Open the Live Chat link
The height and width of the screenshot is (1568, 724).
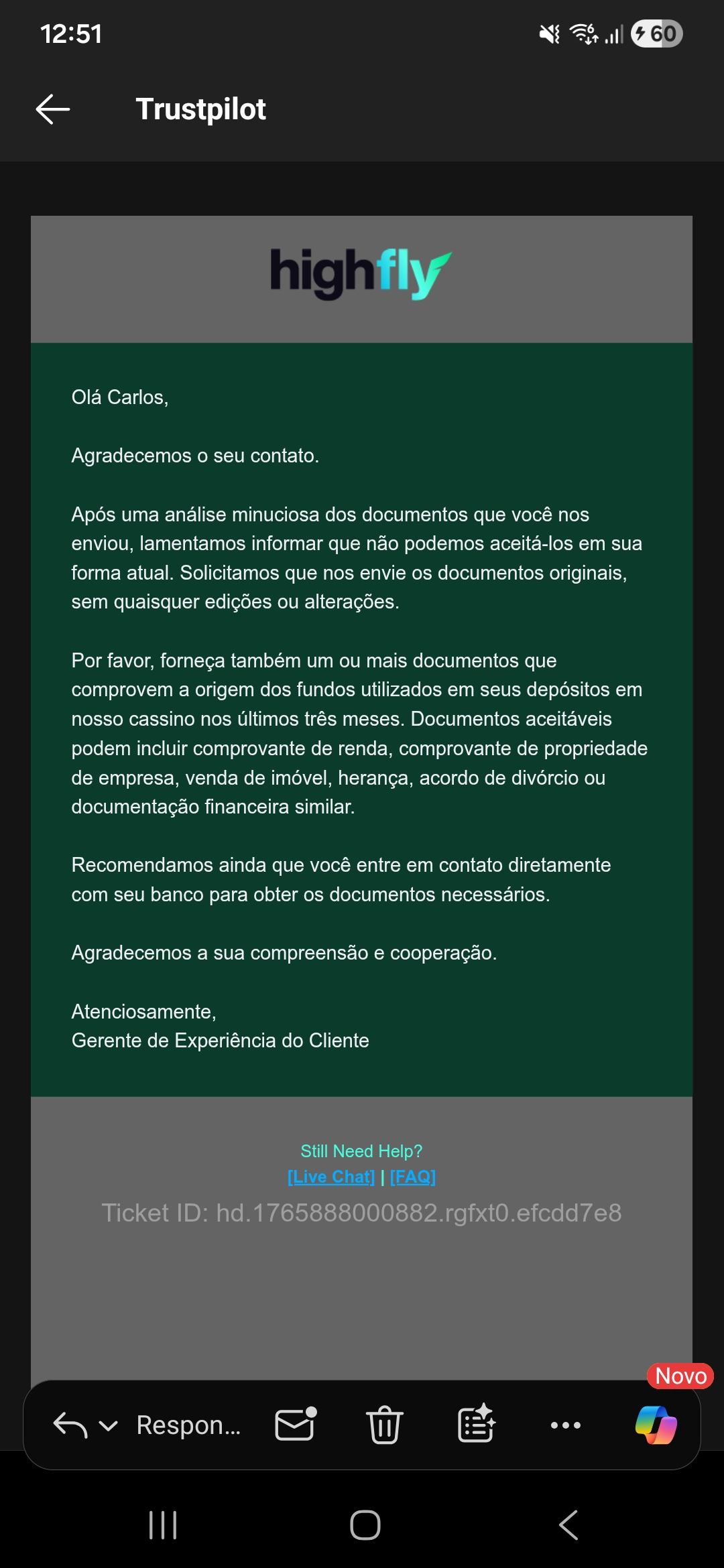click(331, 1176)
